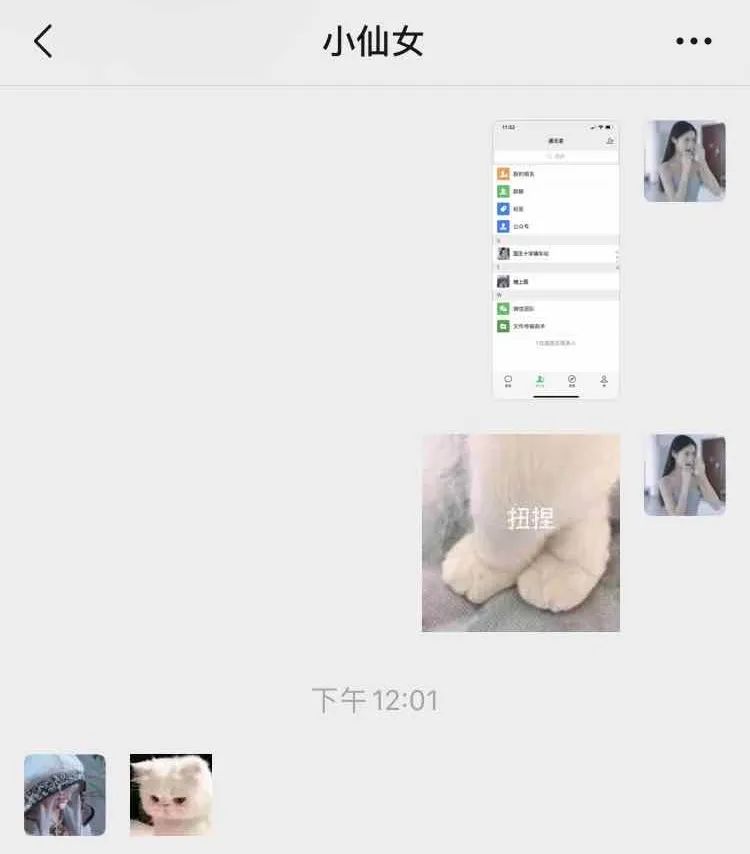View the 扭捏 cat paws sticker
Viewport: 750px width, 854px height.
[x=521, y=533]
